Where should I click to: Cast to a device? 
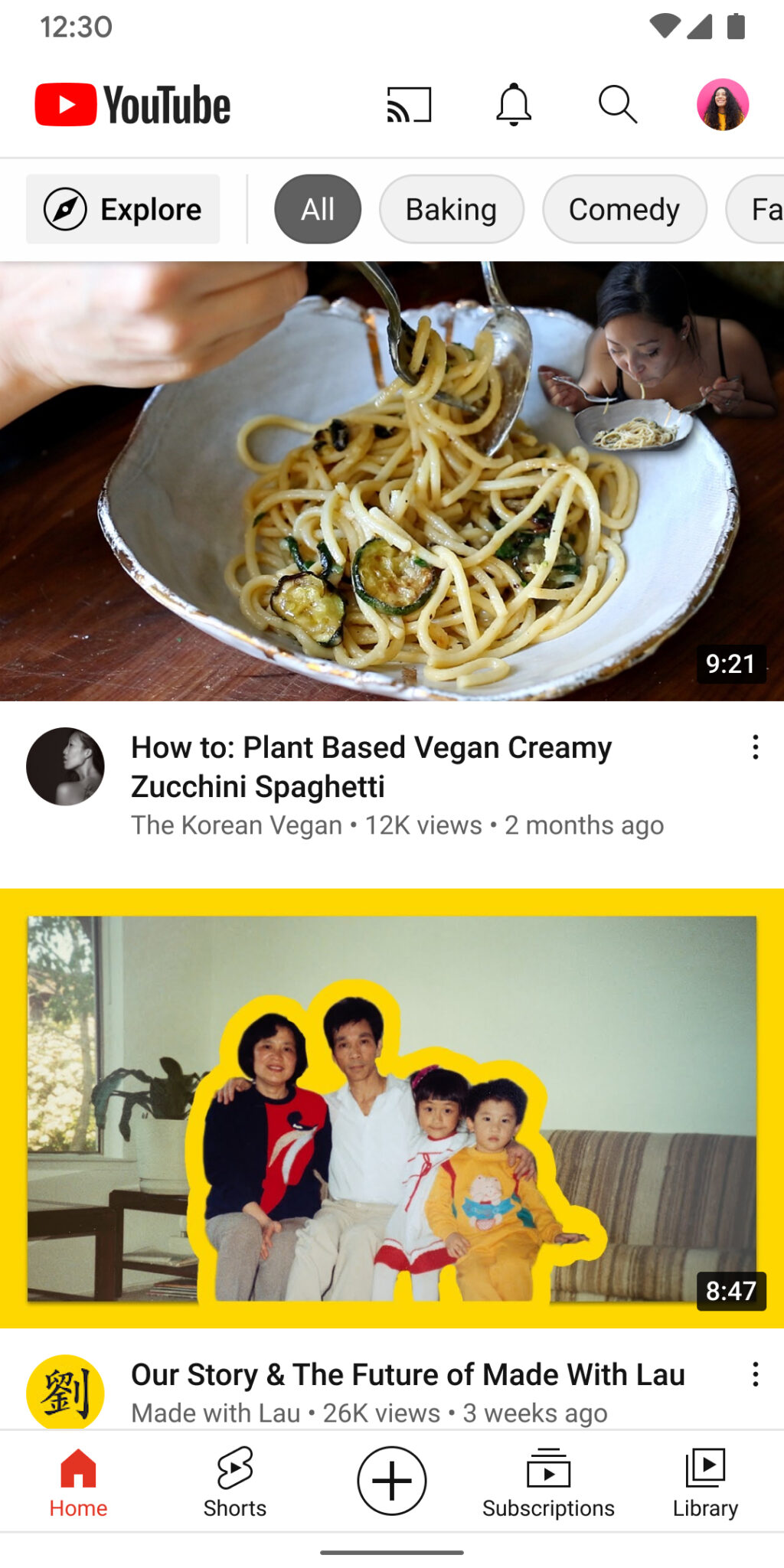click(409, 105)
